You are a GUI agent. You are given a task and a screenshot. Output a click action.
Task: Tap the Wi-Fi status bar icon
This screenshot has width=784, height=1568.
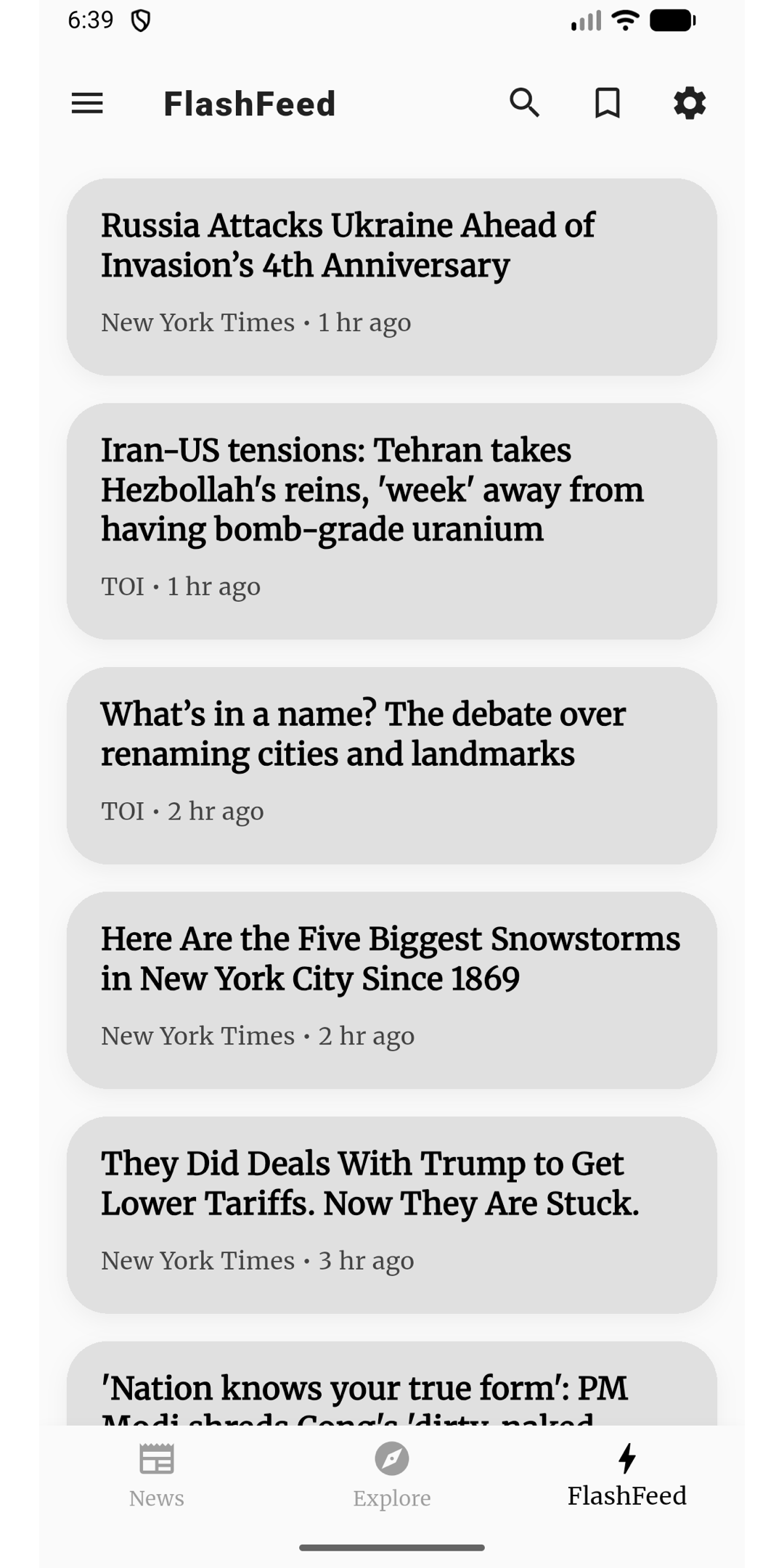pos(624,20)
